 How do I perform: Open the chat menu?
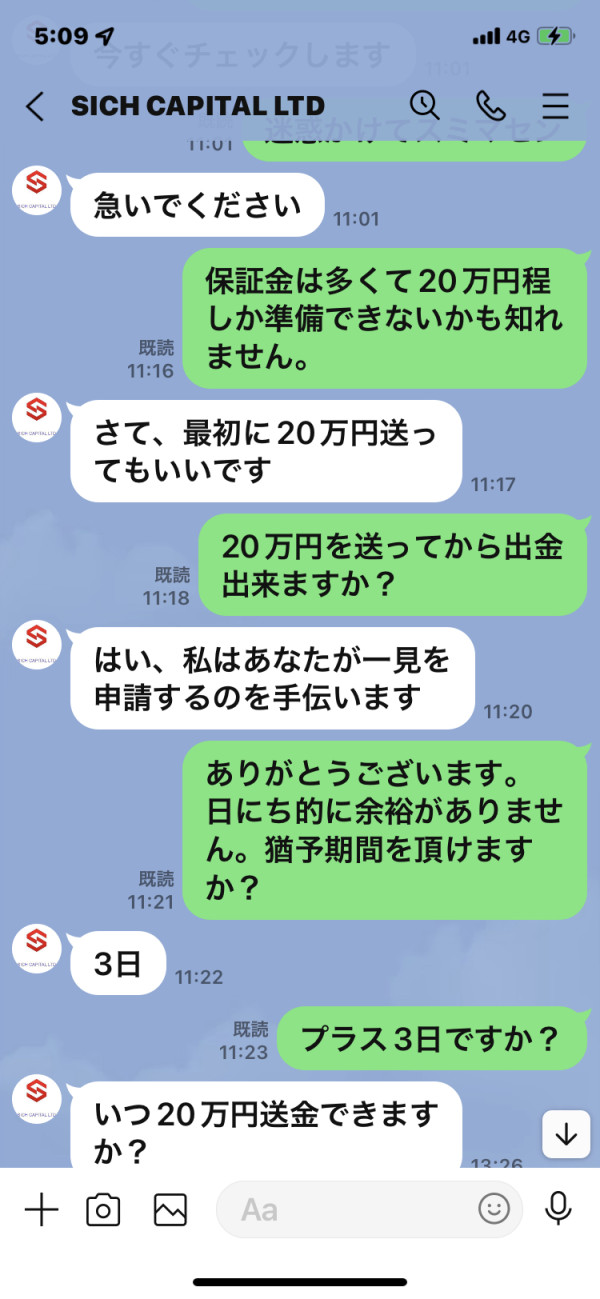point(555,106)
